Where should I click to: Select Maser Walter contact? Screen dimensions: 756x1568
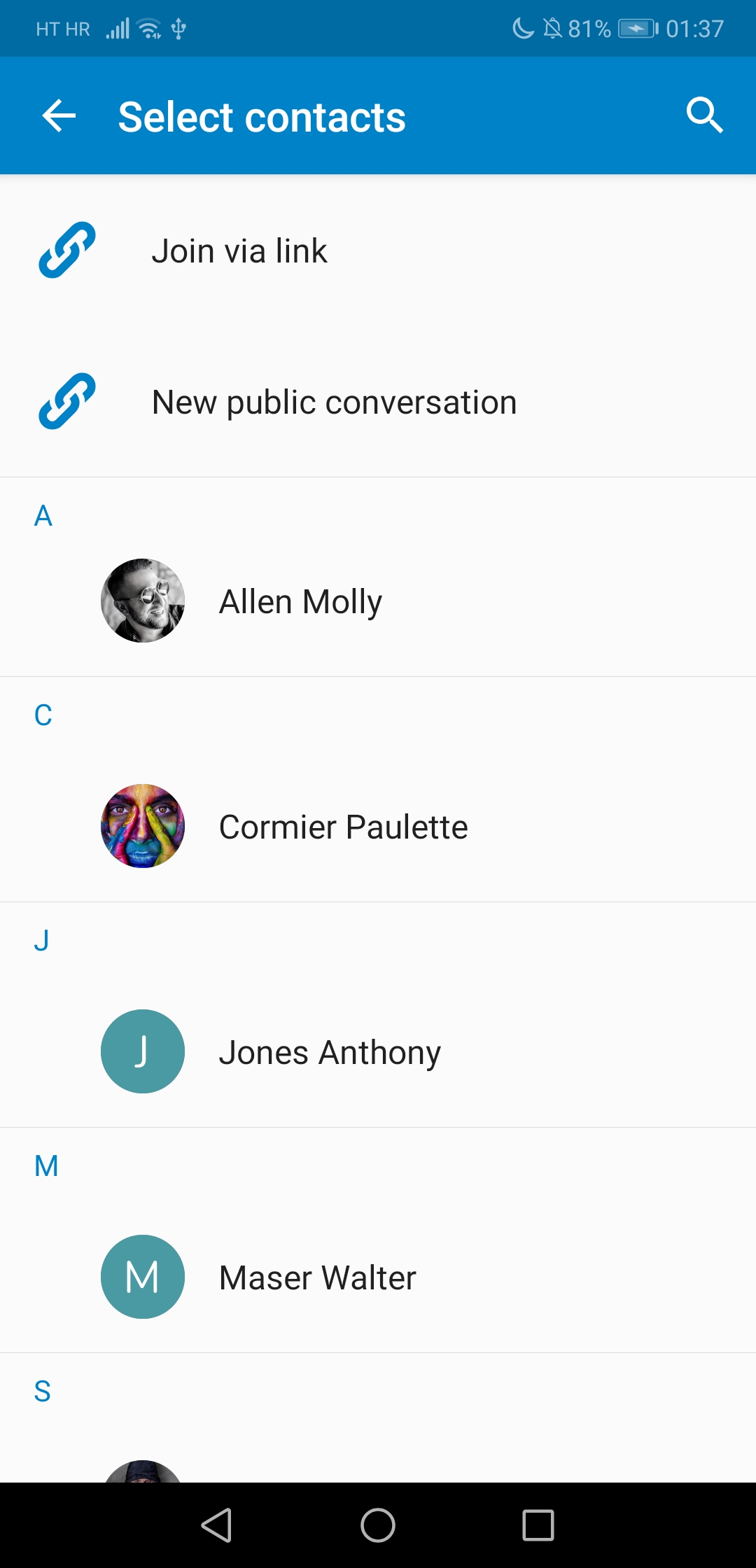[x=378, y=1277]
